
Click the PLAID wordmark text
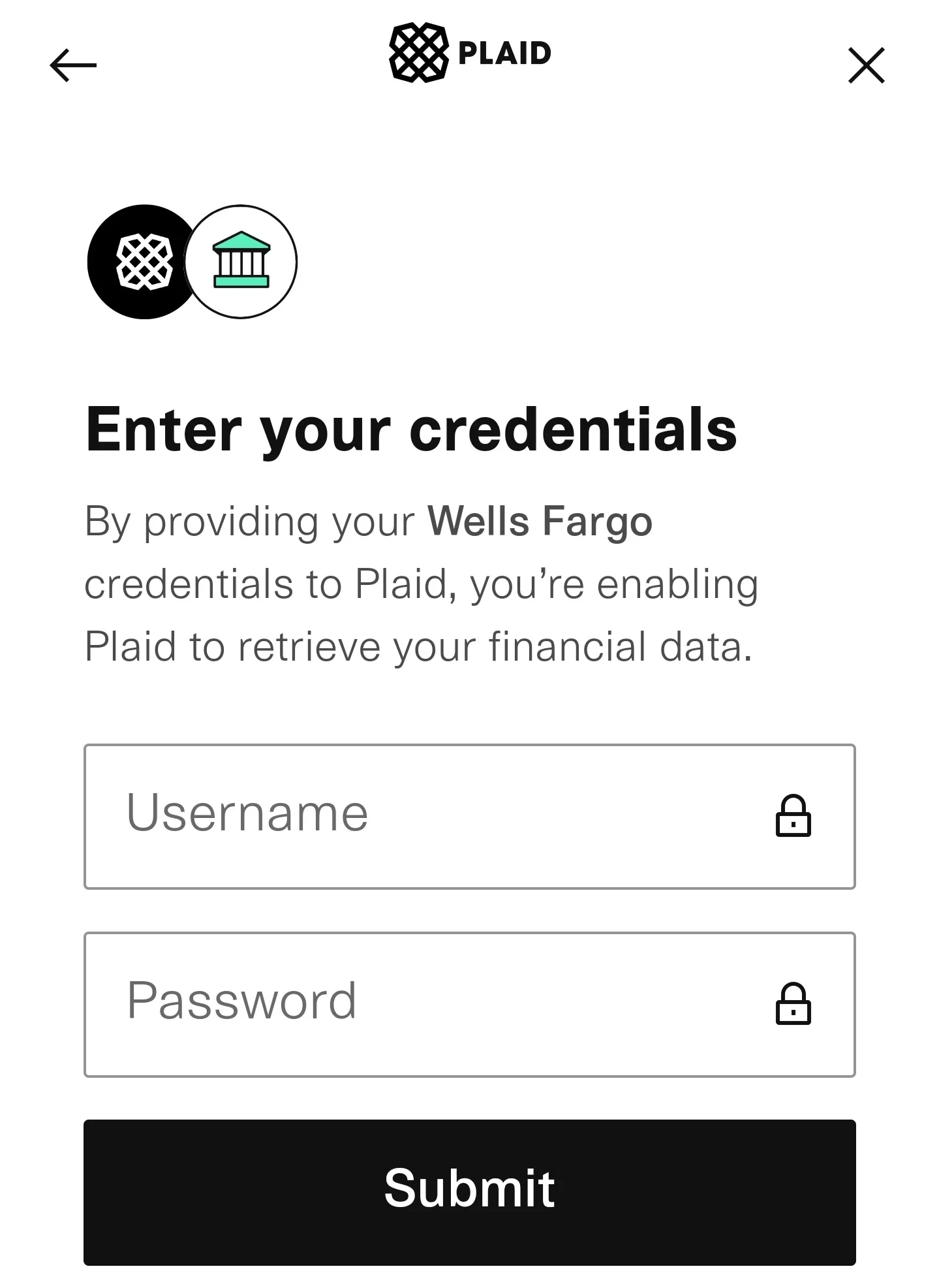tap(504, 52)
